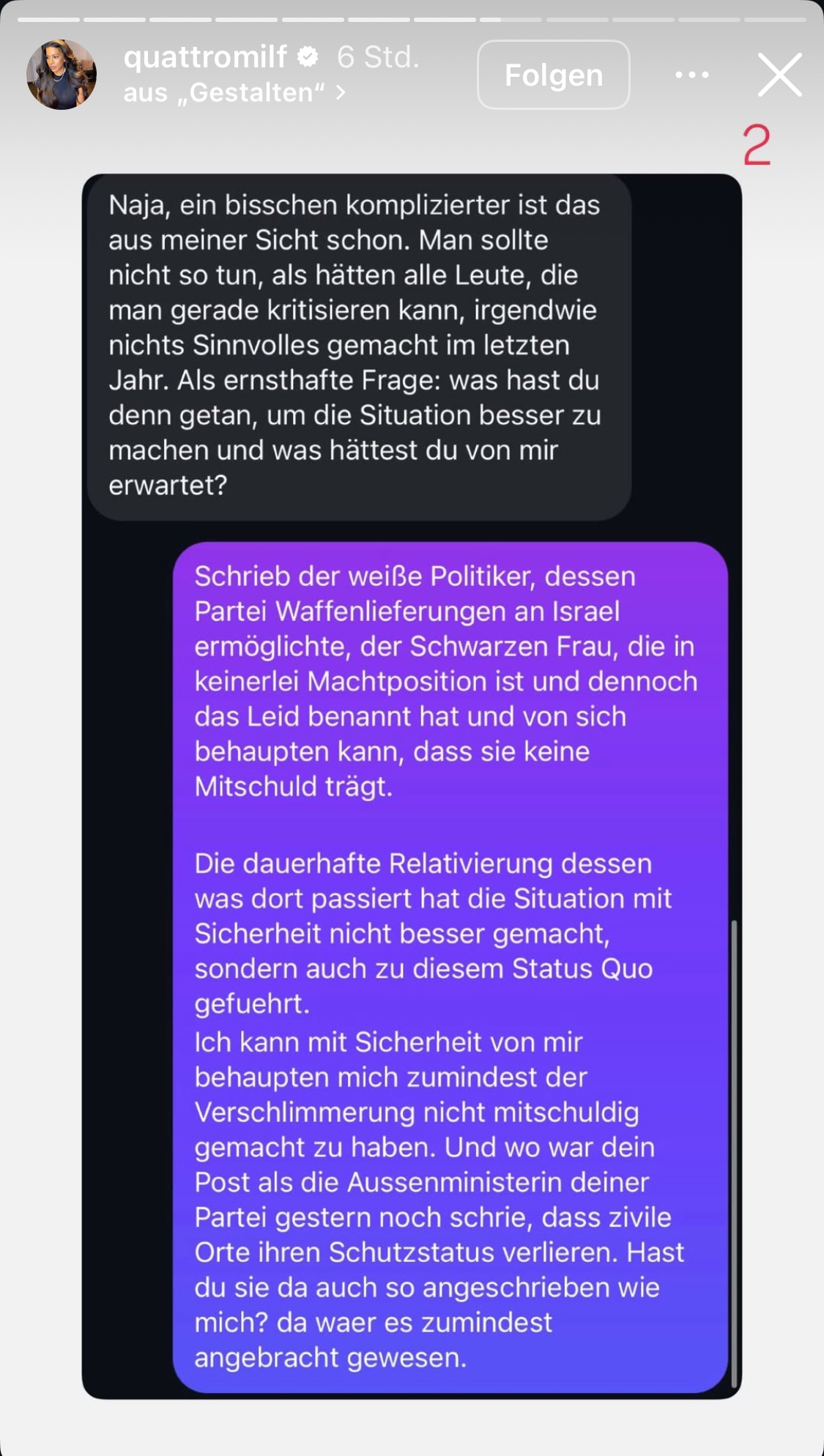
Task: Follow quattromilf with the Folgen button
Action: tap(553, 75)
